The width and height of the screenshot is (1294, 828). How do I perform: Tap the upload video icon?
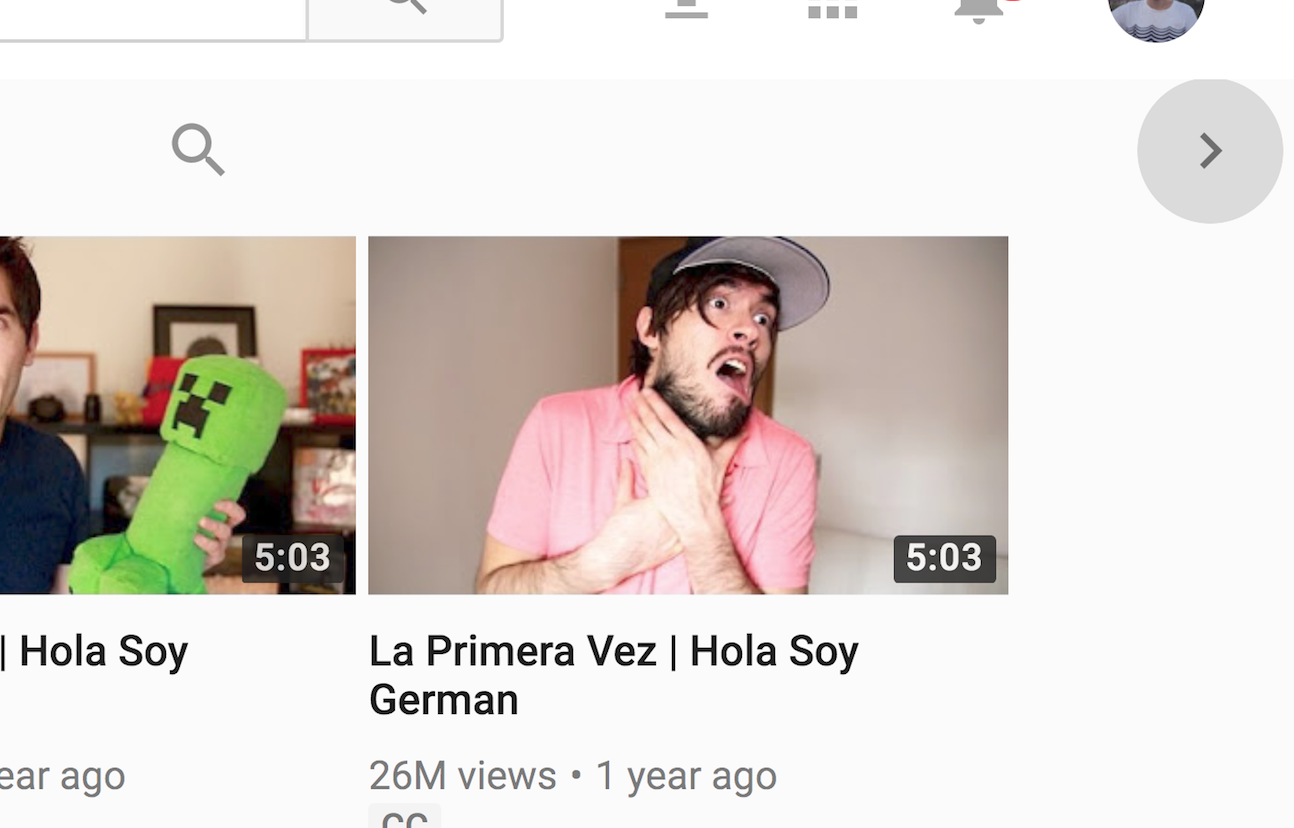(686, 8)
